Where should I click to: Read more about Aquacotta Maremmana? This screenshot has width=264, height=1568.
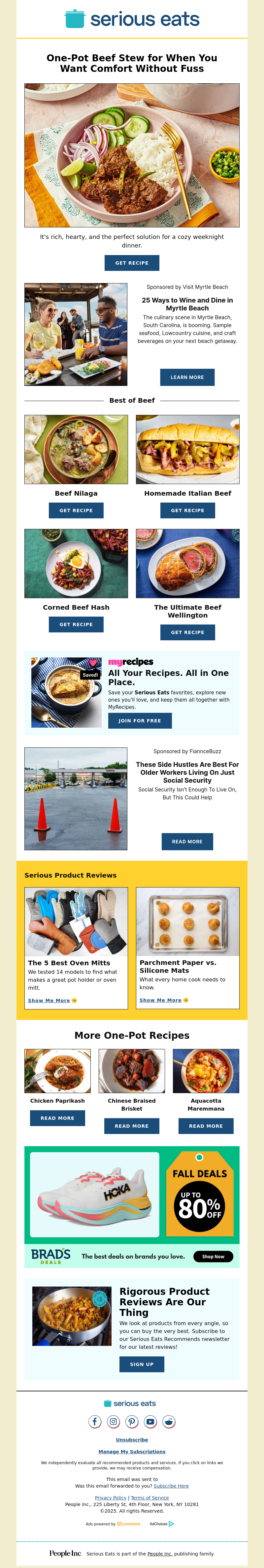point(206,1125)
